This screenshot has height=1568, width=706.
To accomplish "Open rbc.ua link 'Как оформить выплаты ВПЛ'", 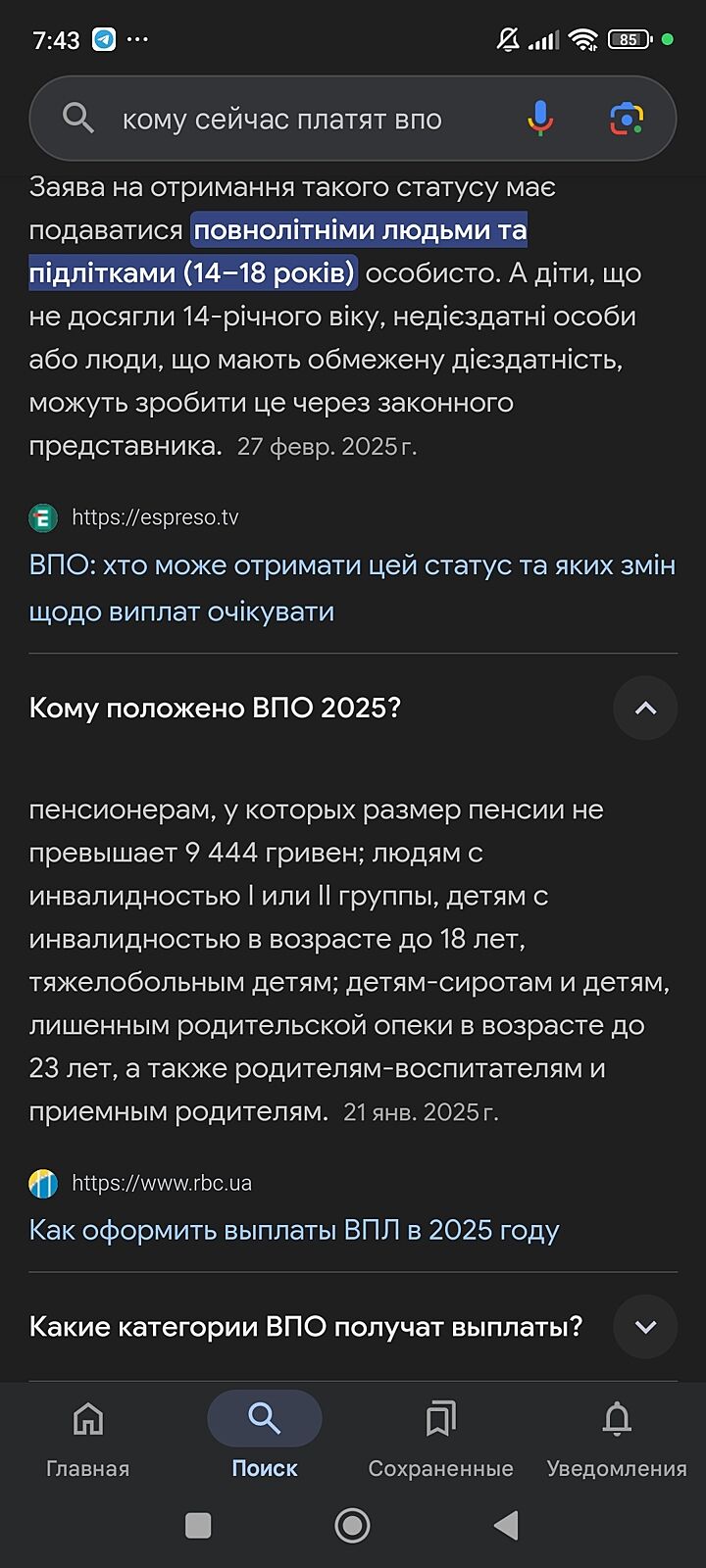I will click(x=294, y=1230).
